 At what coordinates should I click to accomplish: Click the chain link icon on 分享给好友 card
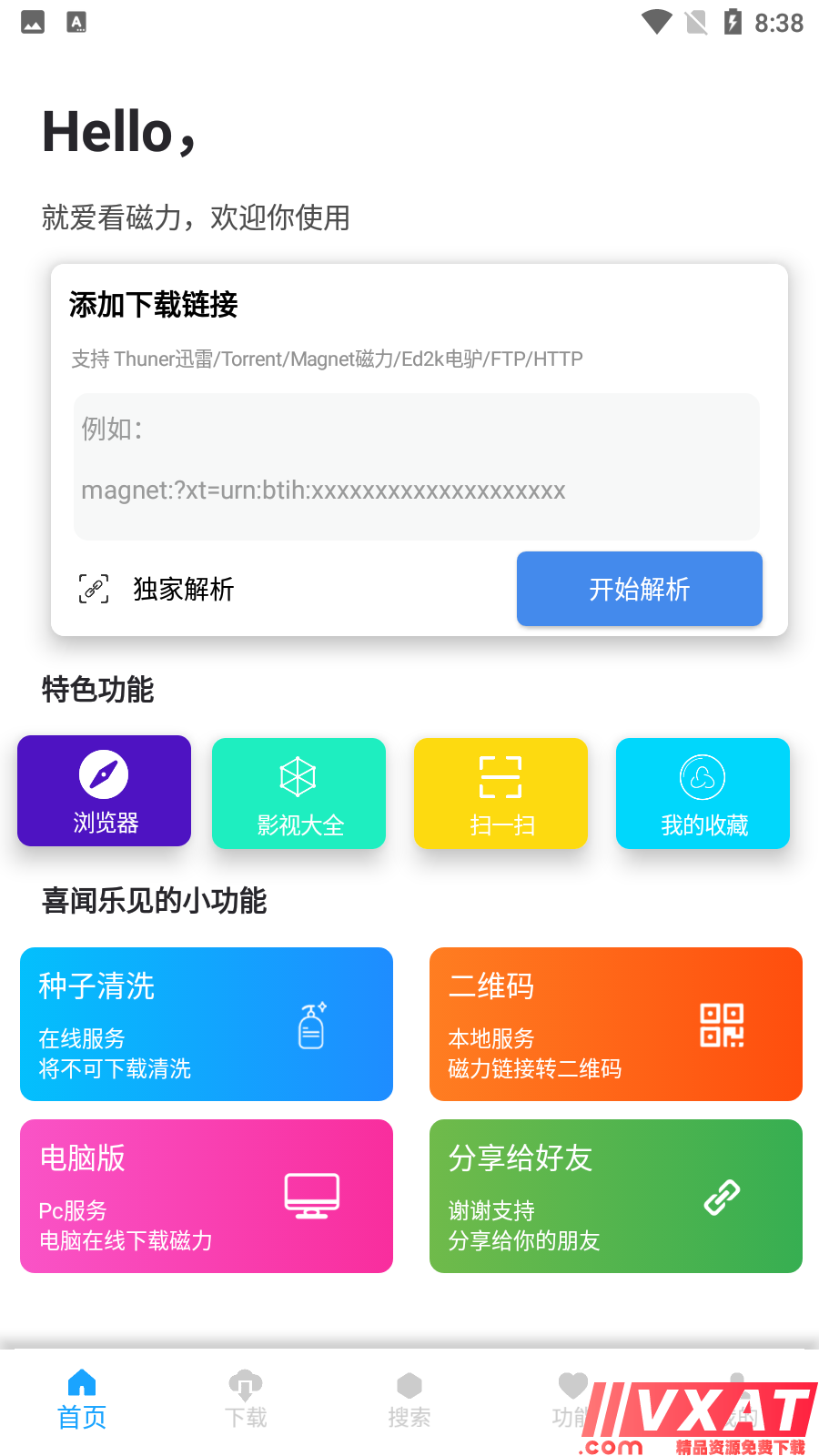click(722, 1196)
